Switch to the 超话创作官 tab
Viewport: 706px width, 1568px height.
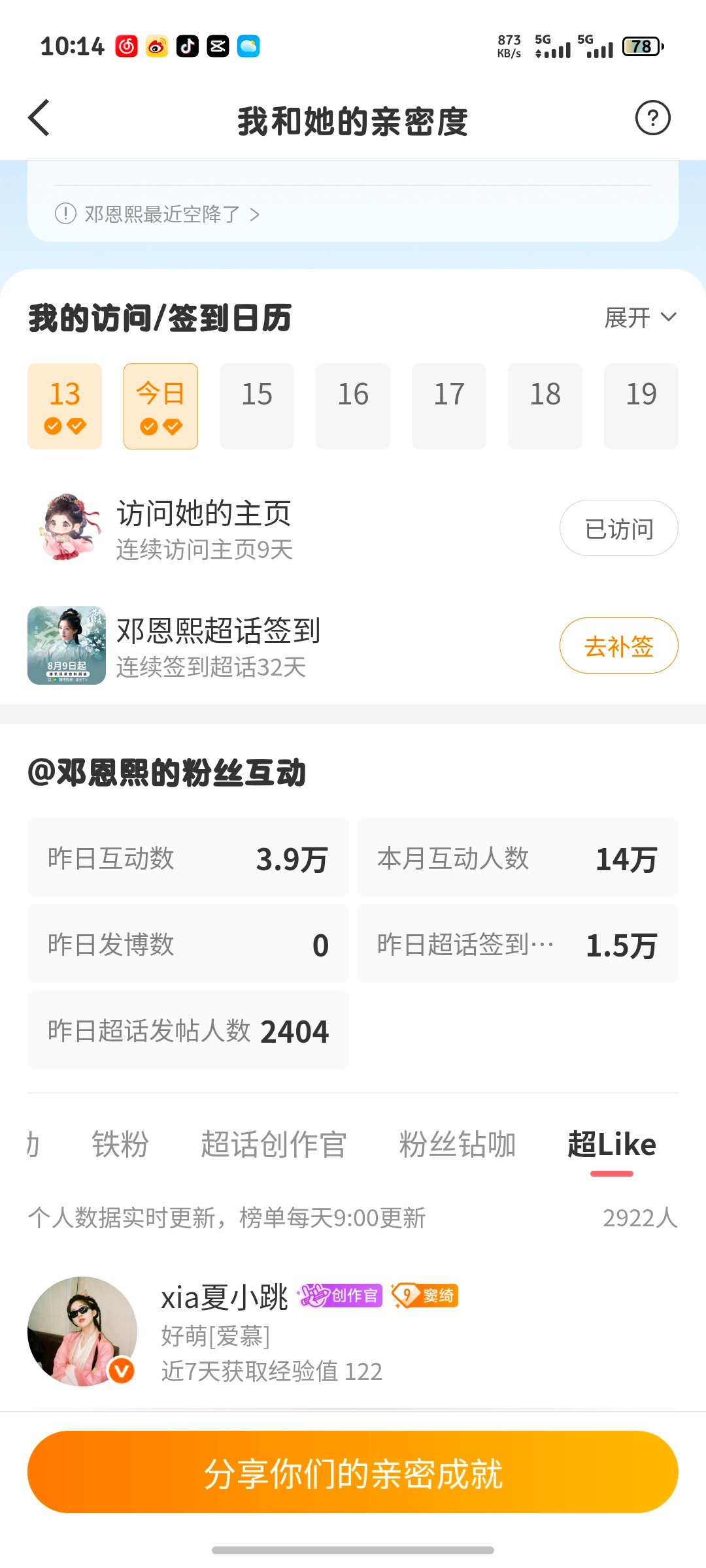click(x=273, y=1145)
